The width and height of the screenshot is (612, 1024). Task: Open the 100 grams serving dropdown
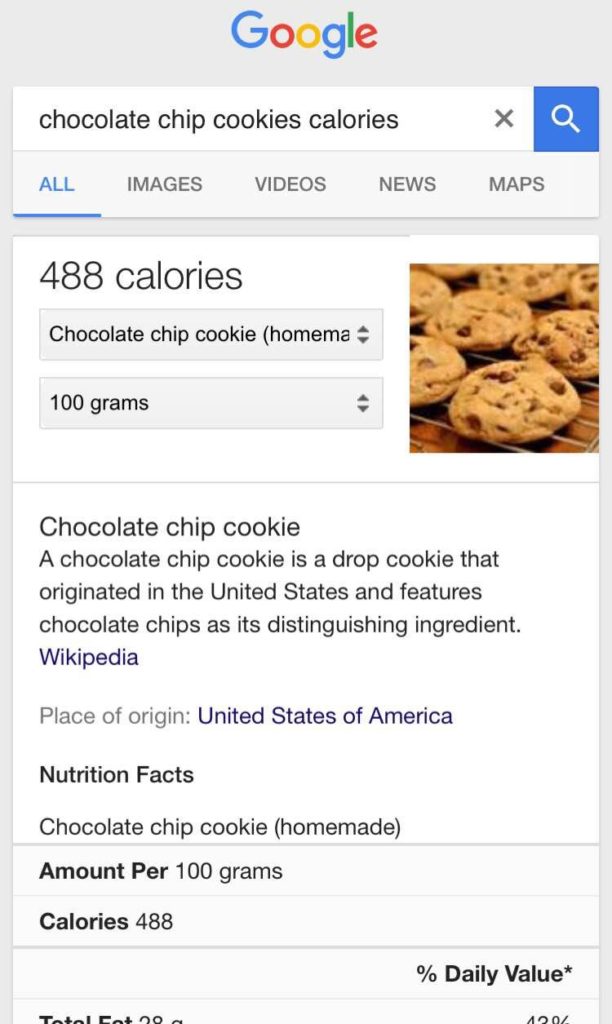tap(210, 403)
